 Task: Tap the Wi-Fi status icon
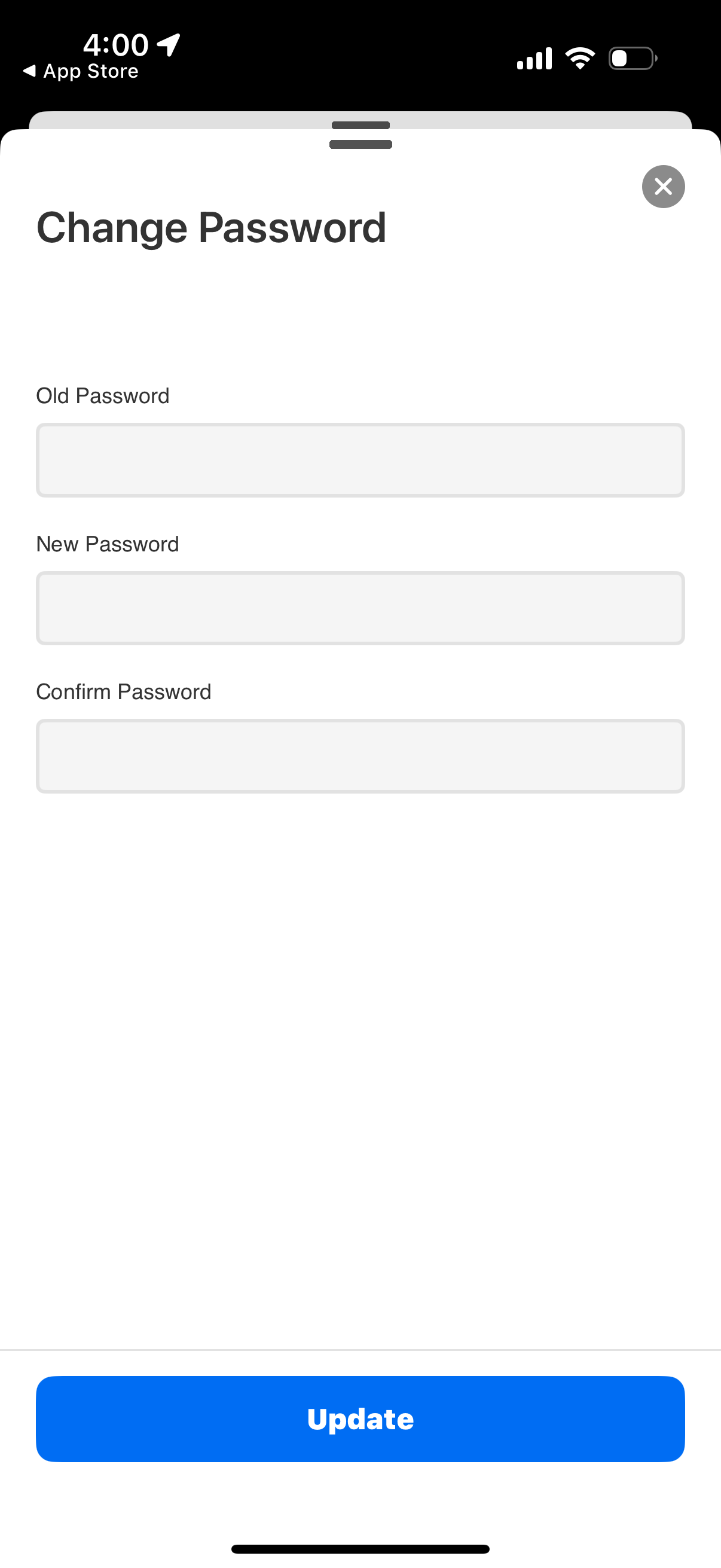tap(579, 57)
